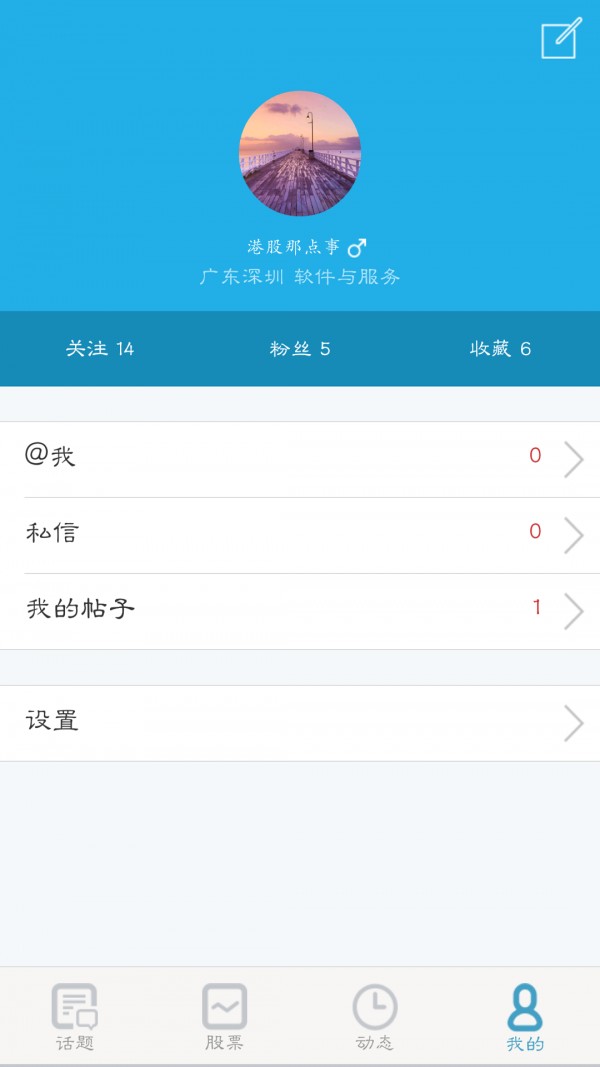Open the @我 mentions row
The height and width of the screenshot is (1067, 600).
(x=300, y=459)
